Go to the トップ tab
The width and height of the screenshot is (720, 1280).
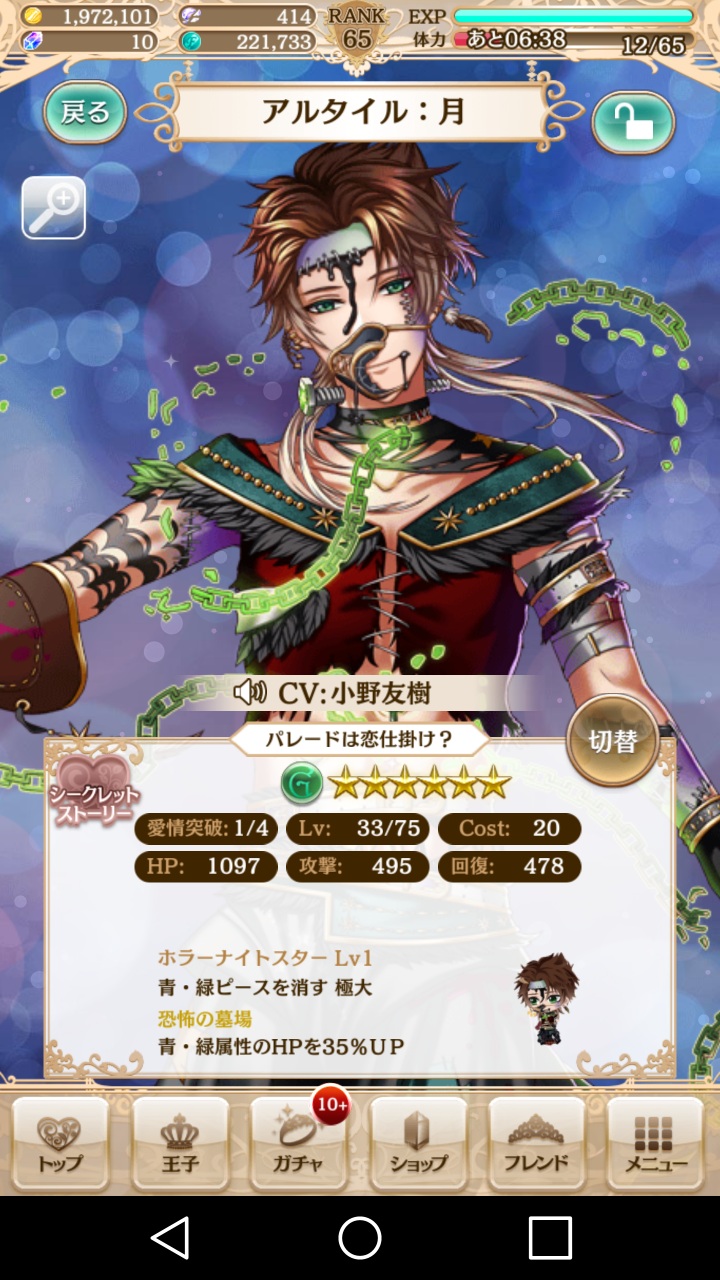point(60,1144)
